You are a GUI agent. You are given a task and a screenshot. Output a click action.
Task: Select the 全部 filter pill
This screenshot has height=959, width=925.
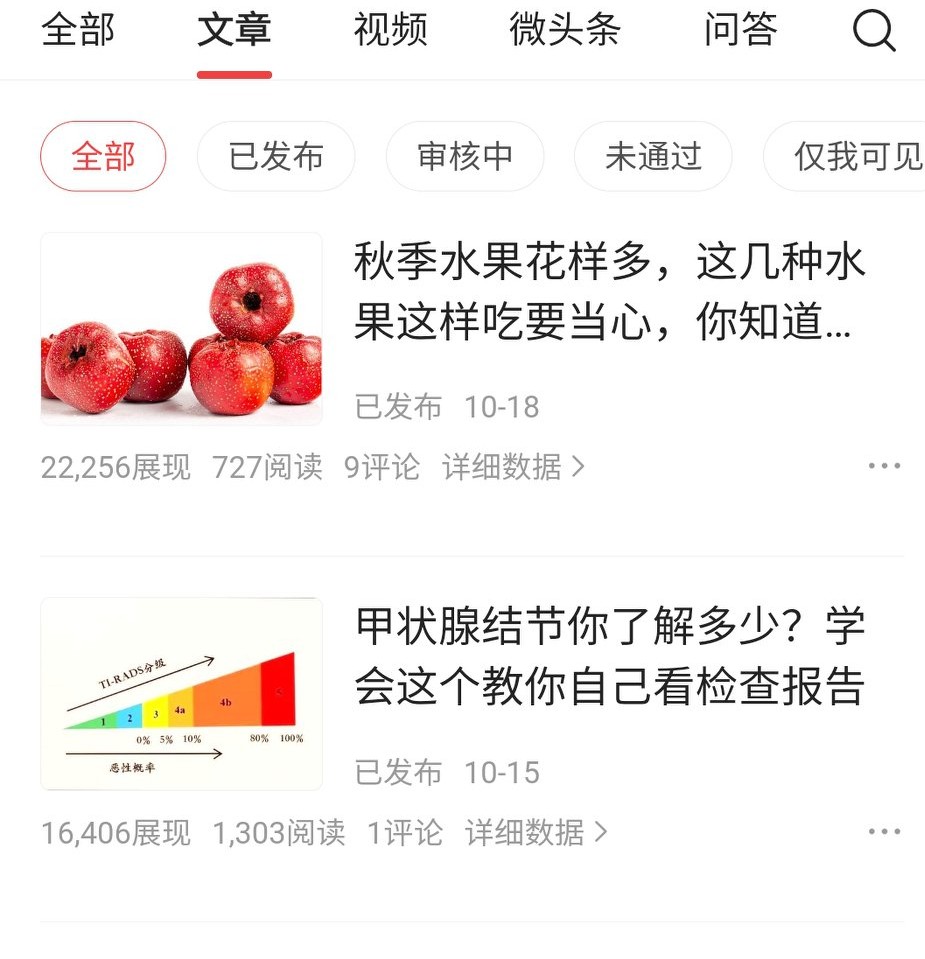tap(103, 156)
